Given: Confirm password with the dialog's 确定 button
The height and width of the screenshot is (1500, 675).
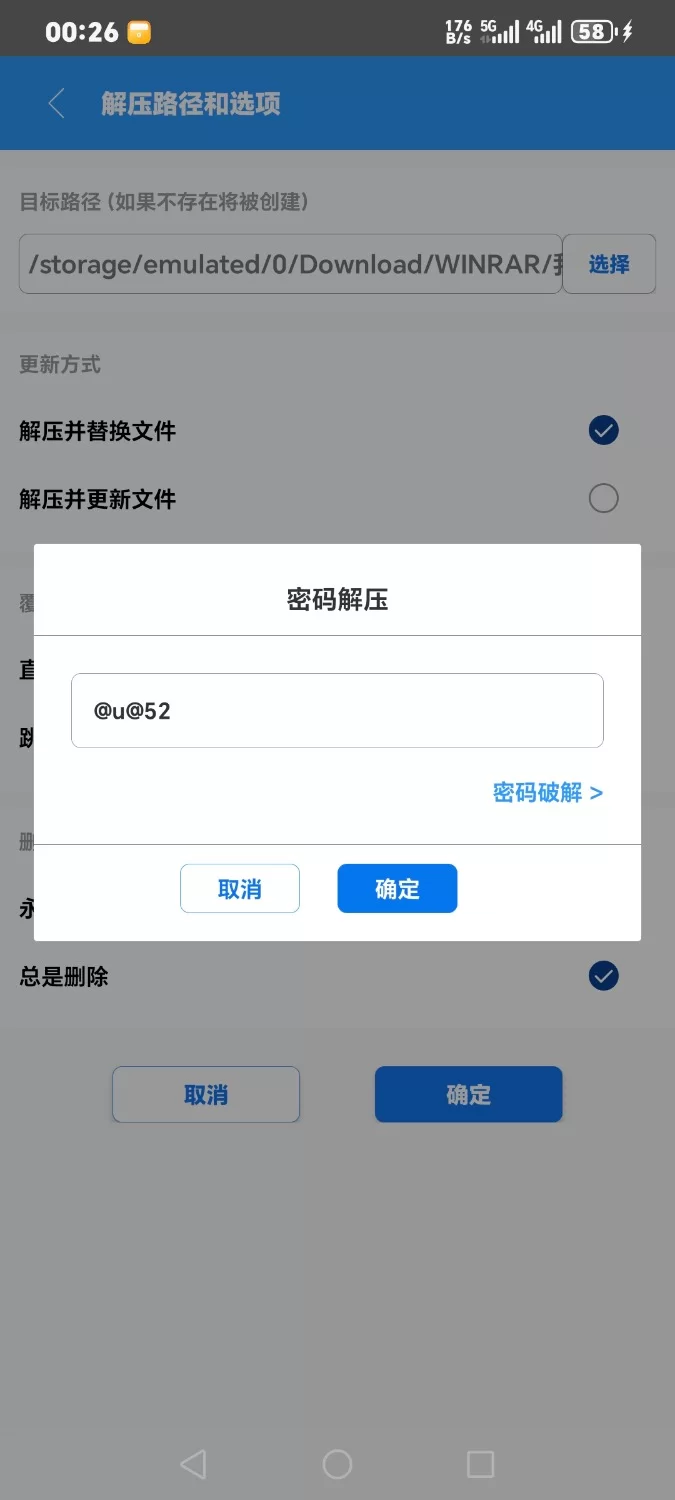Looking at the screenshot, I should [397, 889].
